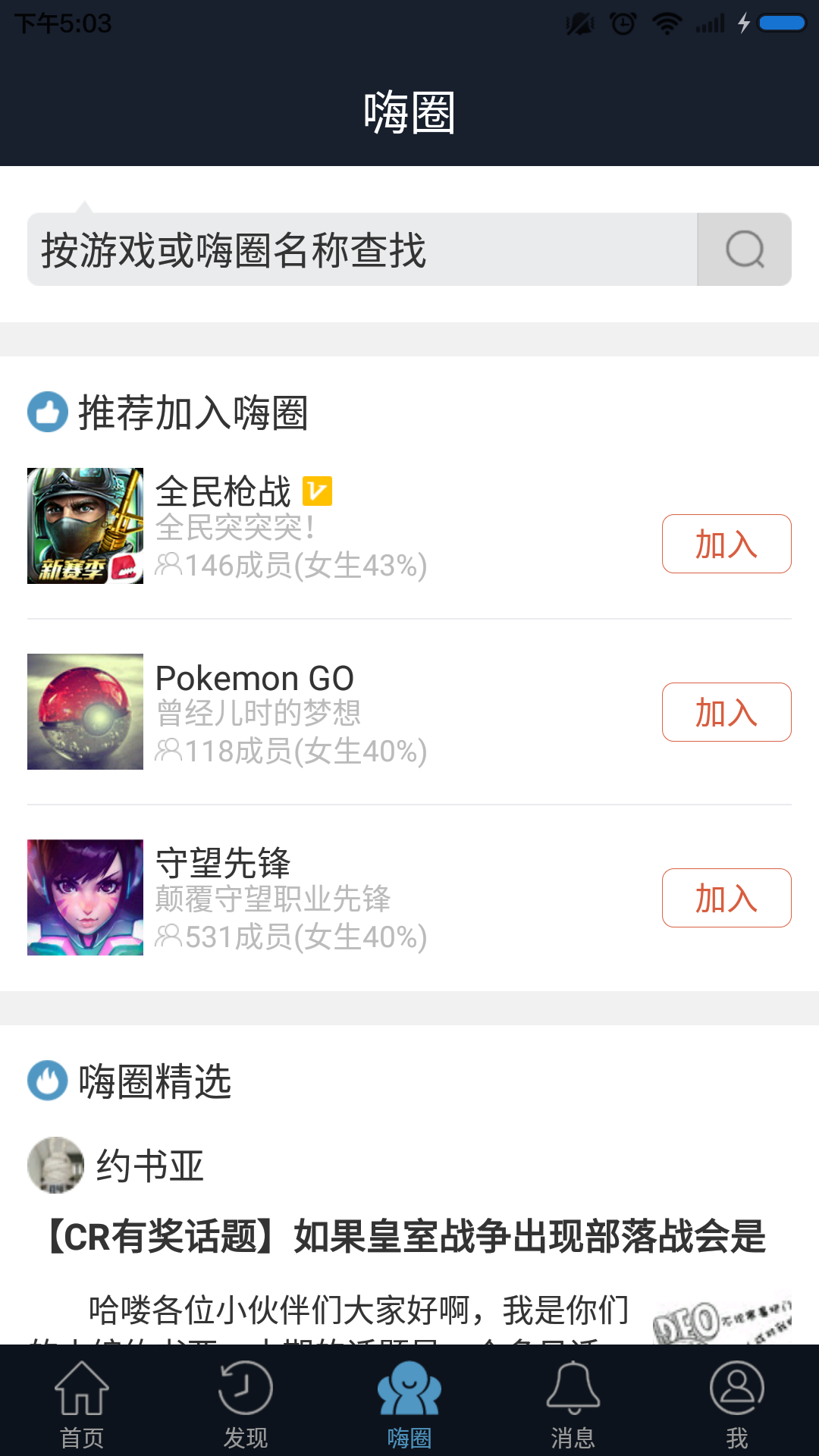The image size is (819, 1456).
Task: Join the 全民枪战 circle
Action: point(726,544)
